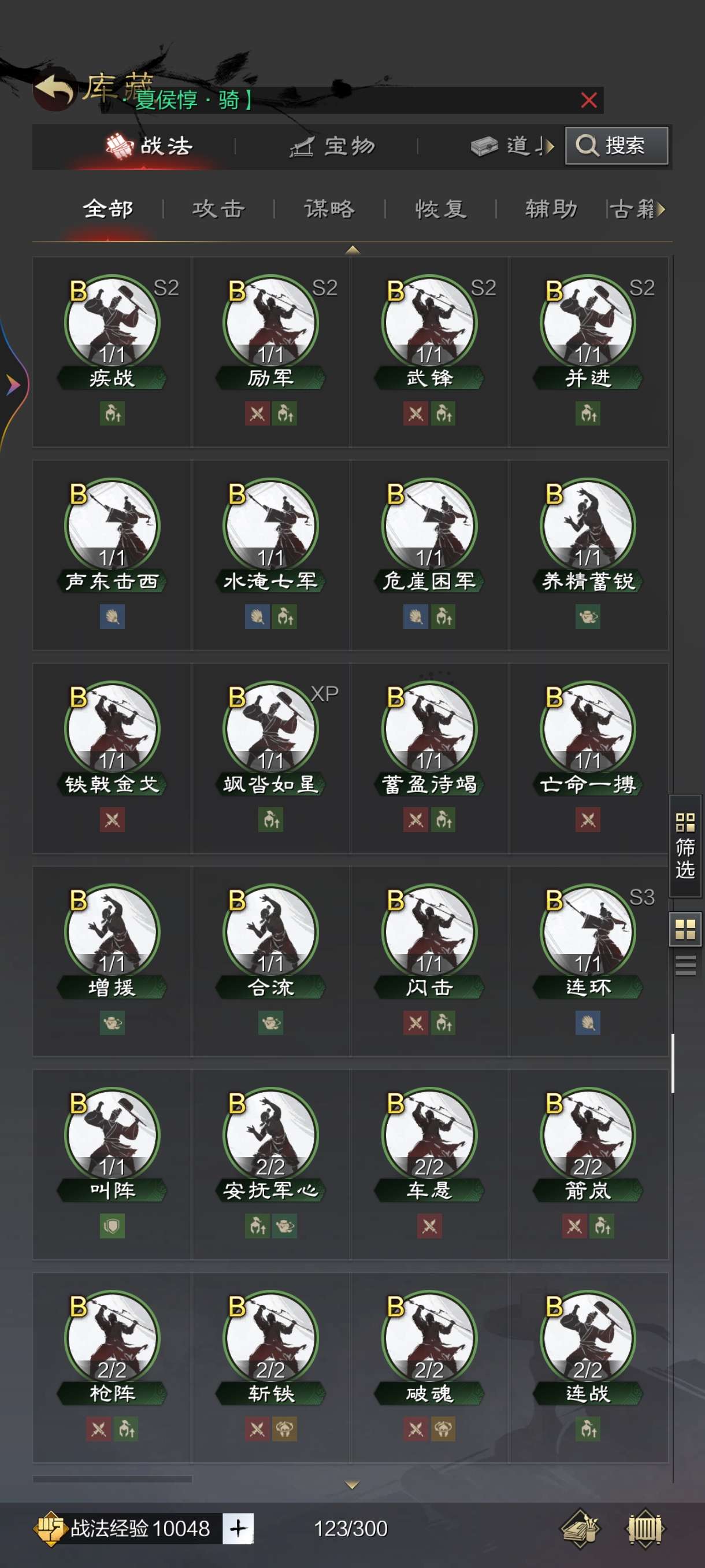This screenshot has height=1568, width=705.
Task: Close the 夏侯惇·骑 banner with red X
Action: [x=588, y=100]
